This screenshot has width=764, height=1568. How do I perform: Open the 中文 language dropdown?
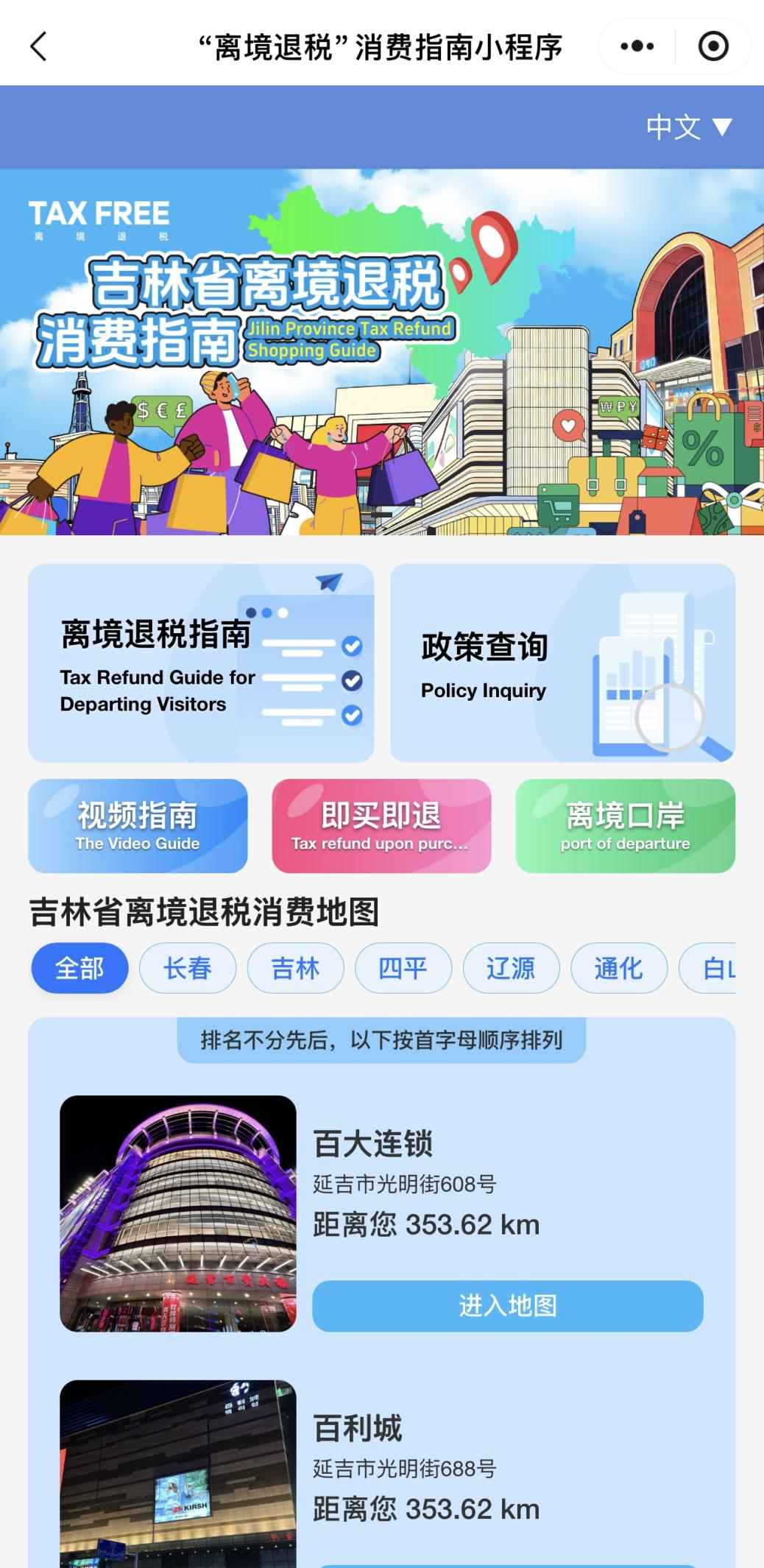(x=689, y=127)
